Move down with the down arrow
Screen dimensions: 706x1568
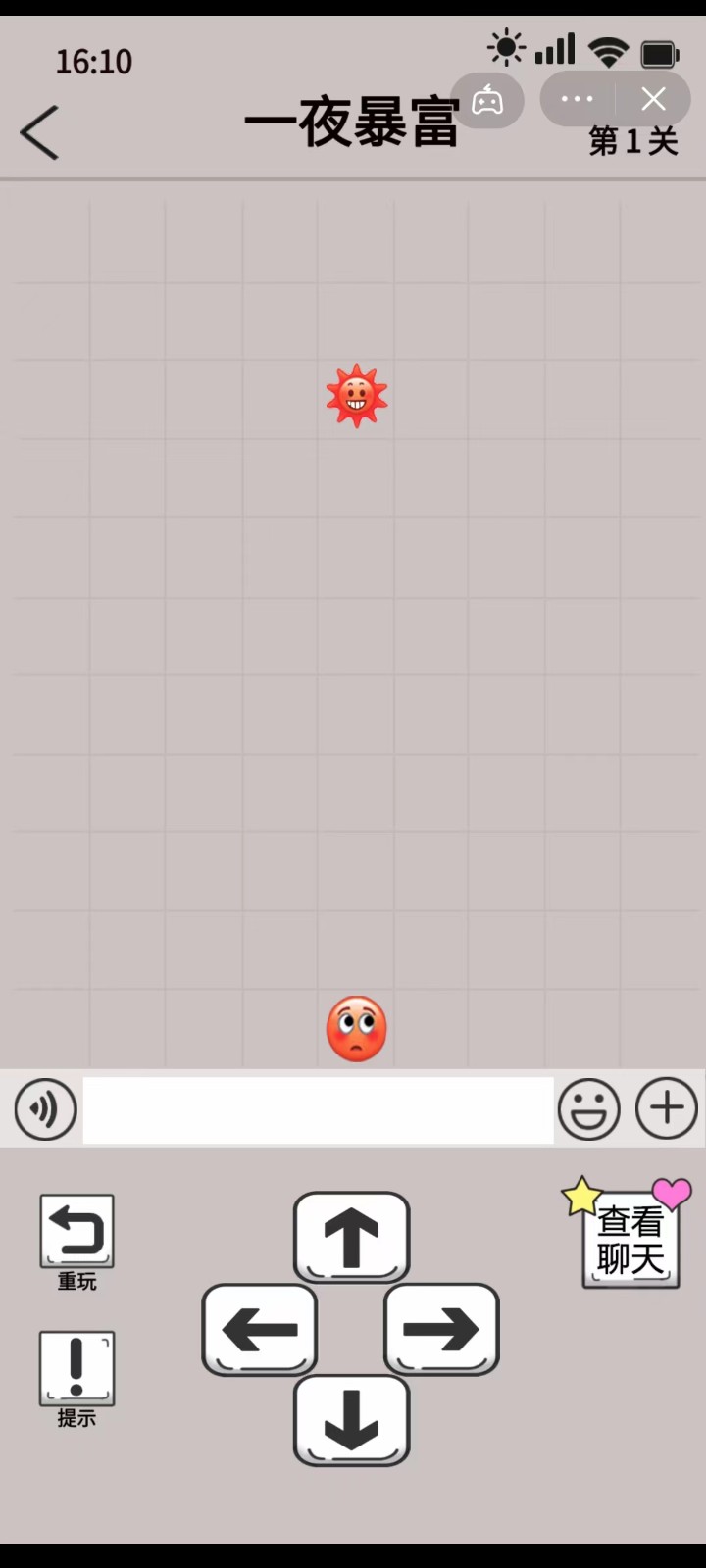point(351,1420)
